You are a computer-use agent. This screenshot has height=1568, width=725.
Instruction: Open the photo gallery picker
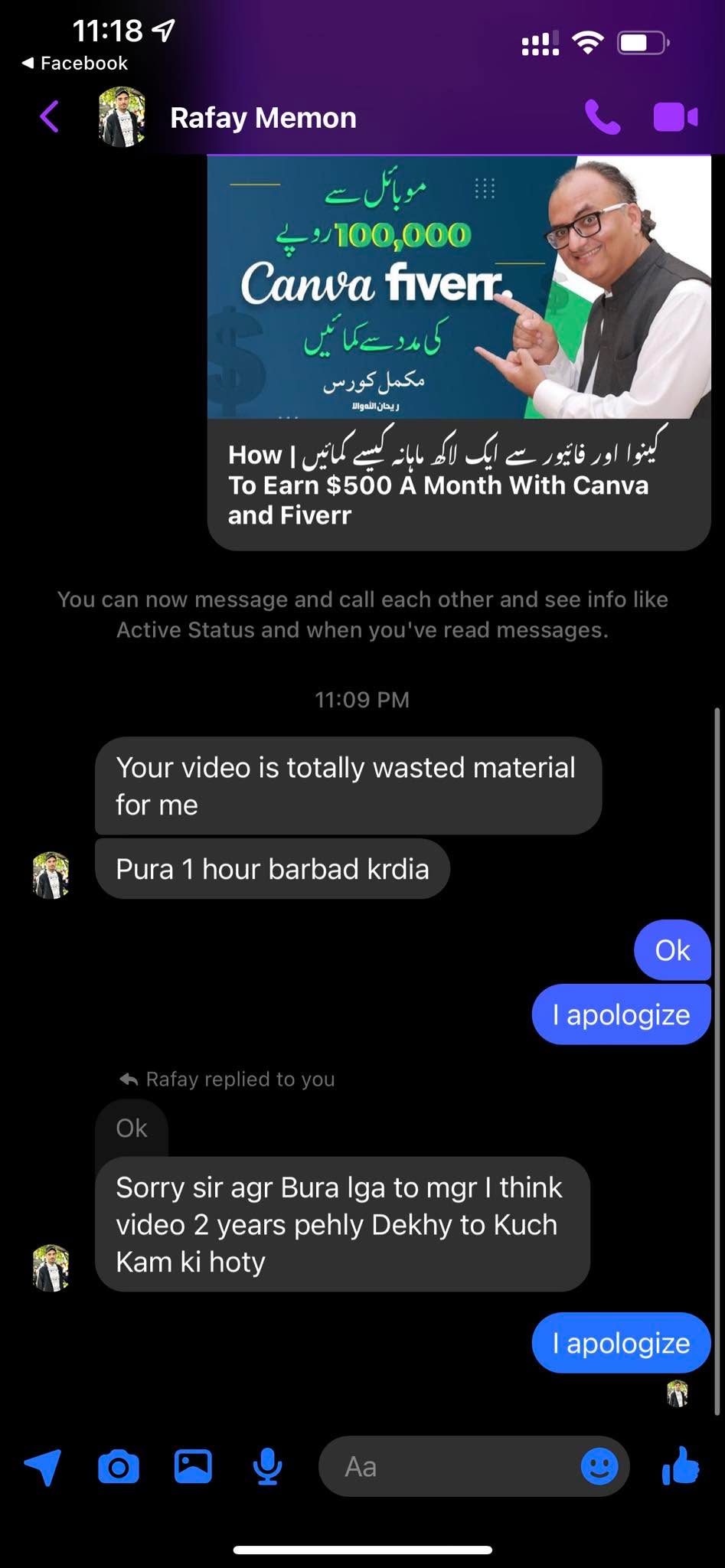coord(193,1466)
